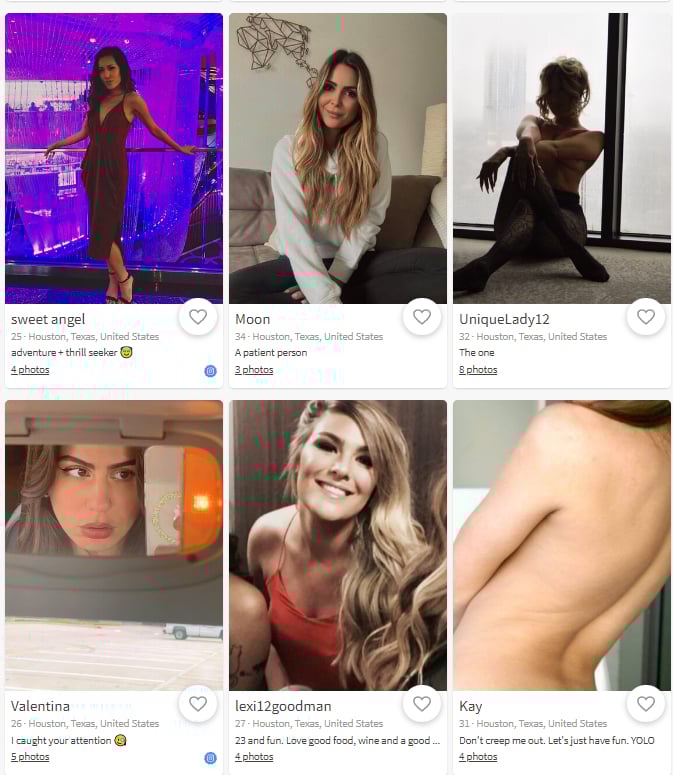673x775 pixels.
Task: View UniqueLady12's 8 photos link
Action: tap(478, 370)
